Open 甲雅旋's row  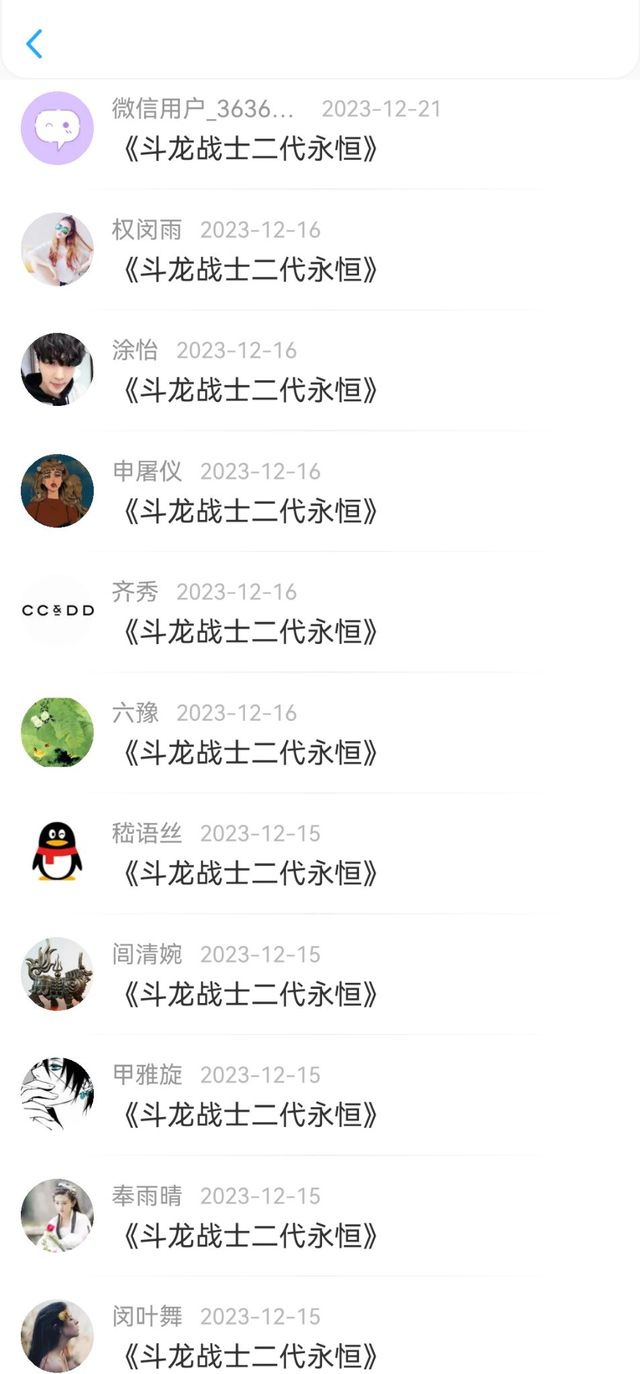point(320,1095)
